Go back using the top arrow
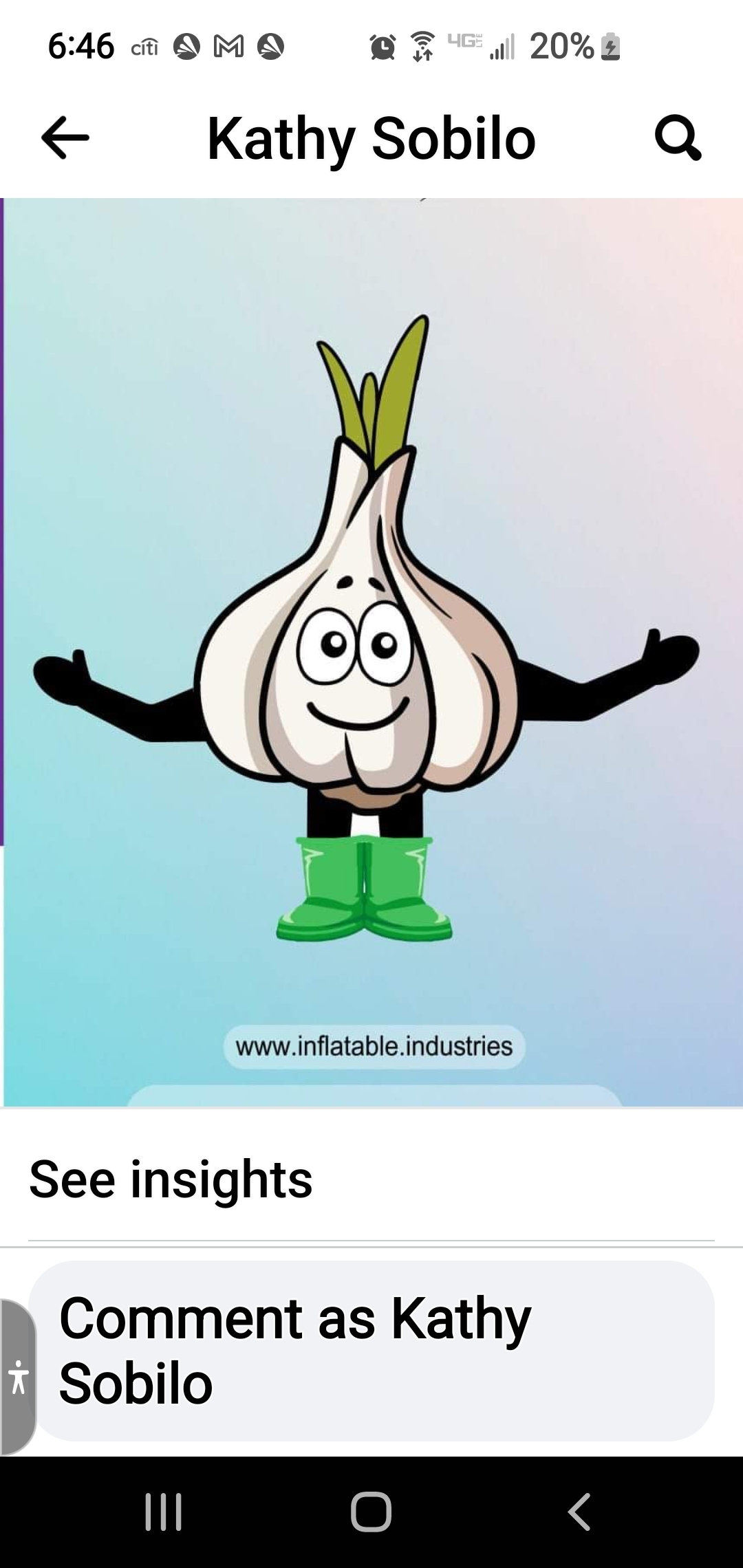 65,138
